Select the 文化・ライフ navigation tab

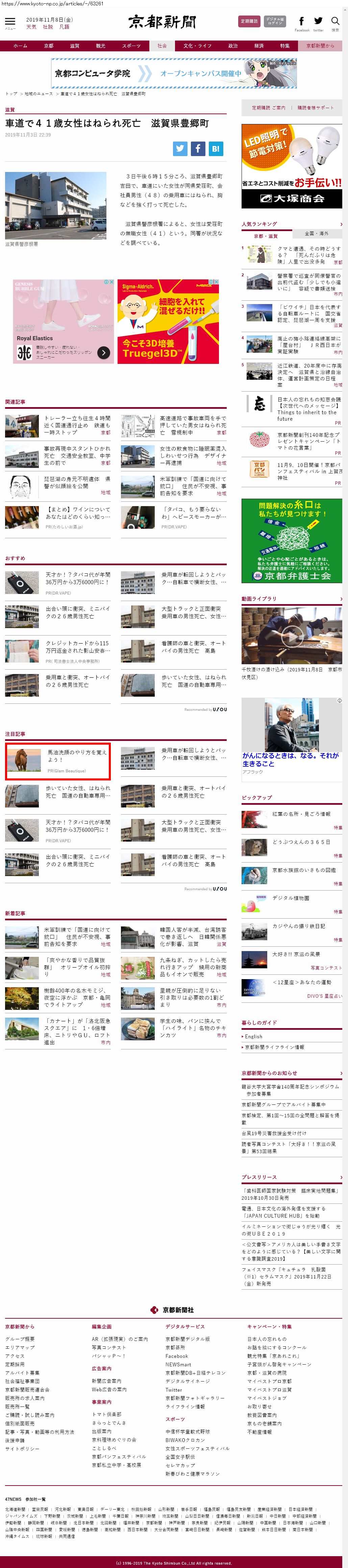click(197, 46)
